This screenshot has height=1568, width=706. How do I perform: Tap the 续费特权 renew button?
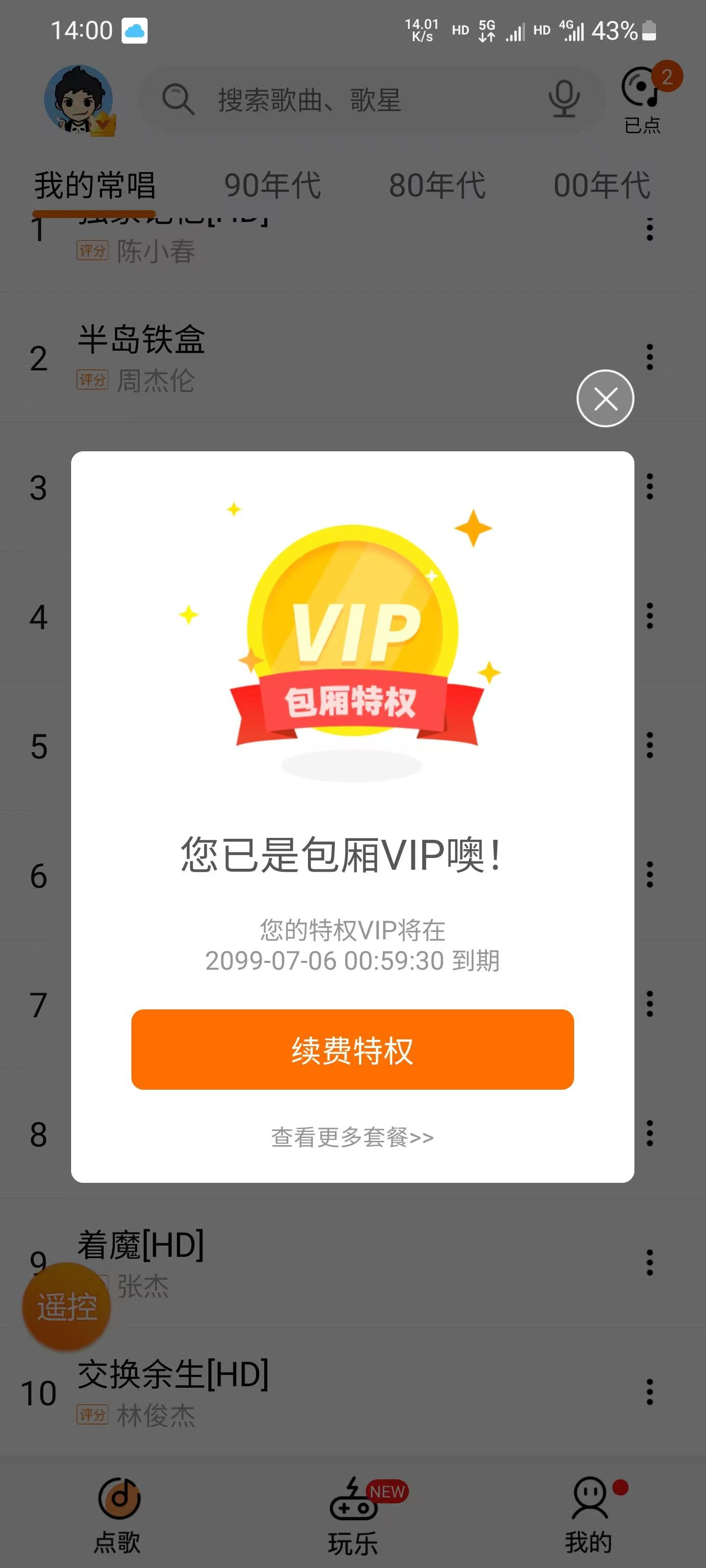tap(352, 1050)
